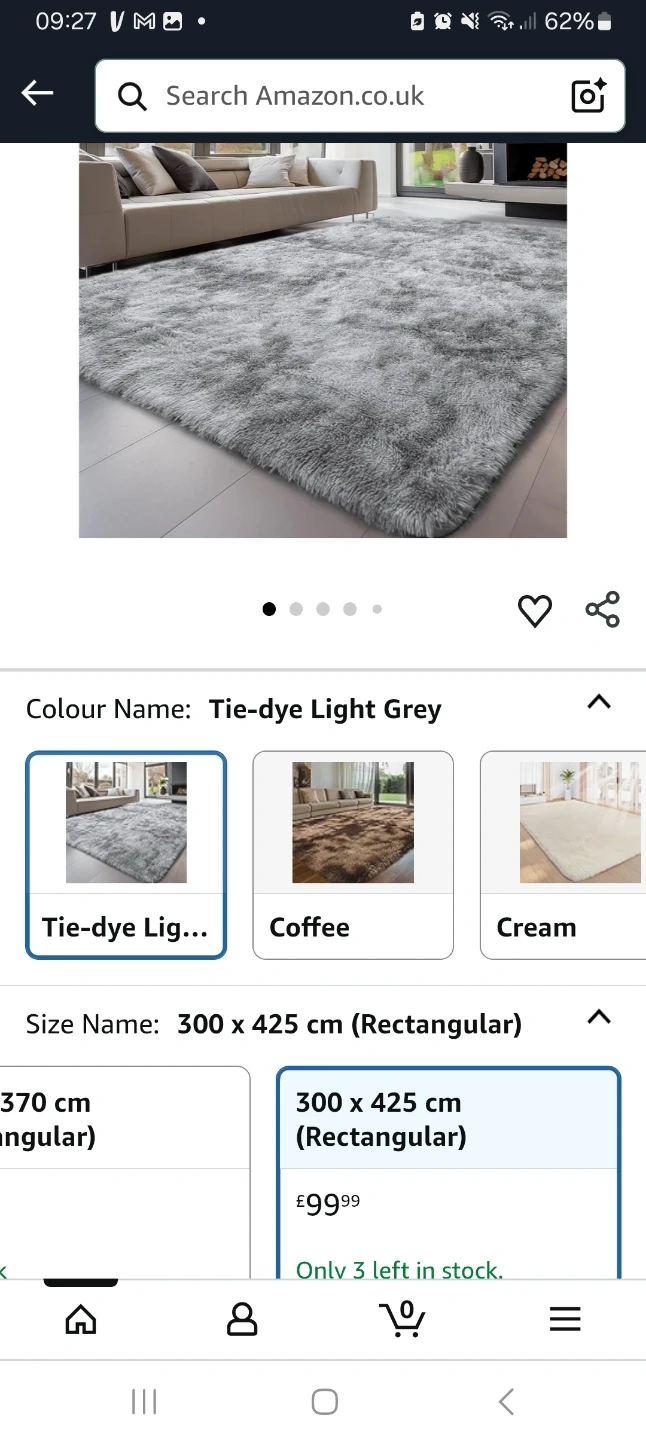This screenshot has width=646, height=1440.
Task: Add the rug to wish list heart
Action: pyautogui.click(x=535, y=610)
